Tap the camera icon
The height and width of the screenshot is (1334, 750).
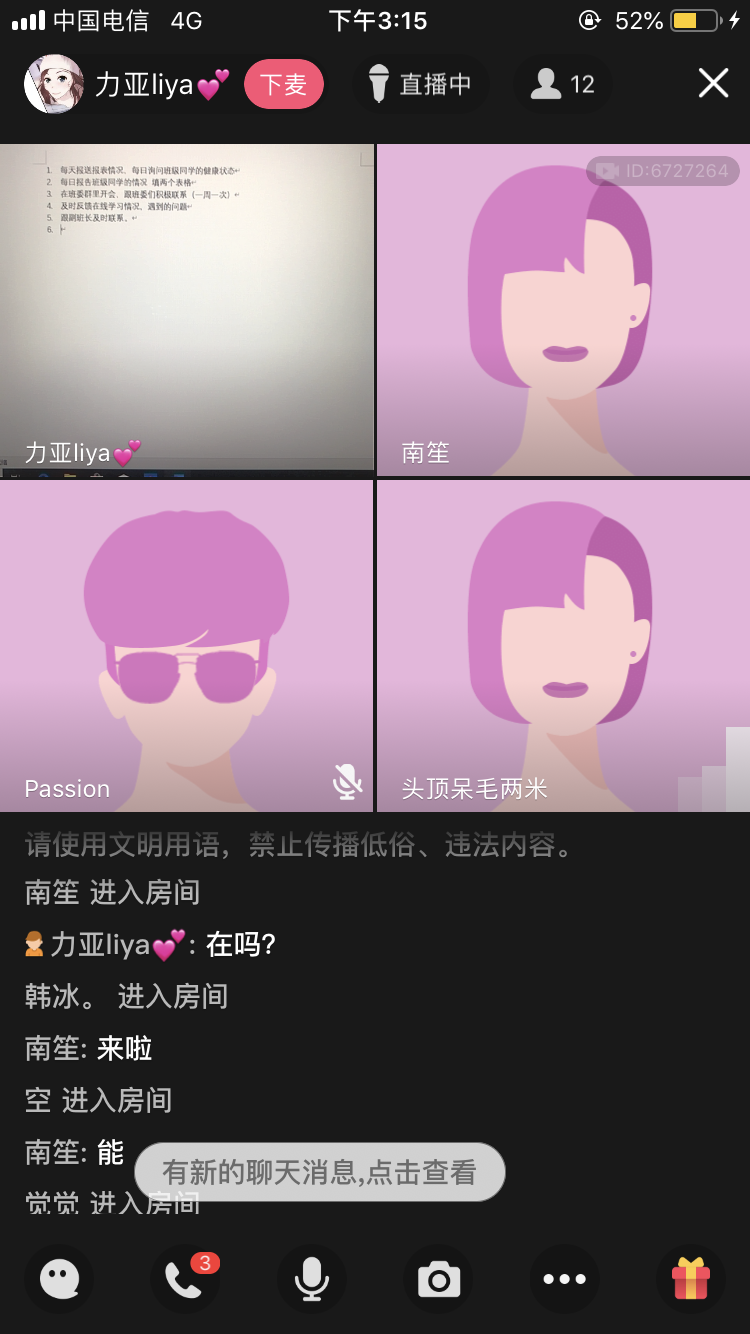tap(438, 1279)
